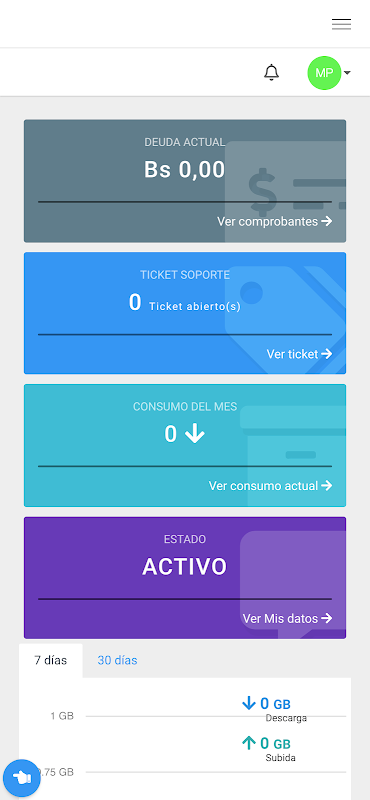Tap the floating pointing-hand button
Image resolution: width=370 pixels, height=800 pixels.
pyautogui.click(x=21, y=778)
